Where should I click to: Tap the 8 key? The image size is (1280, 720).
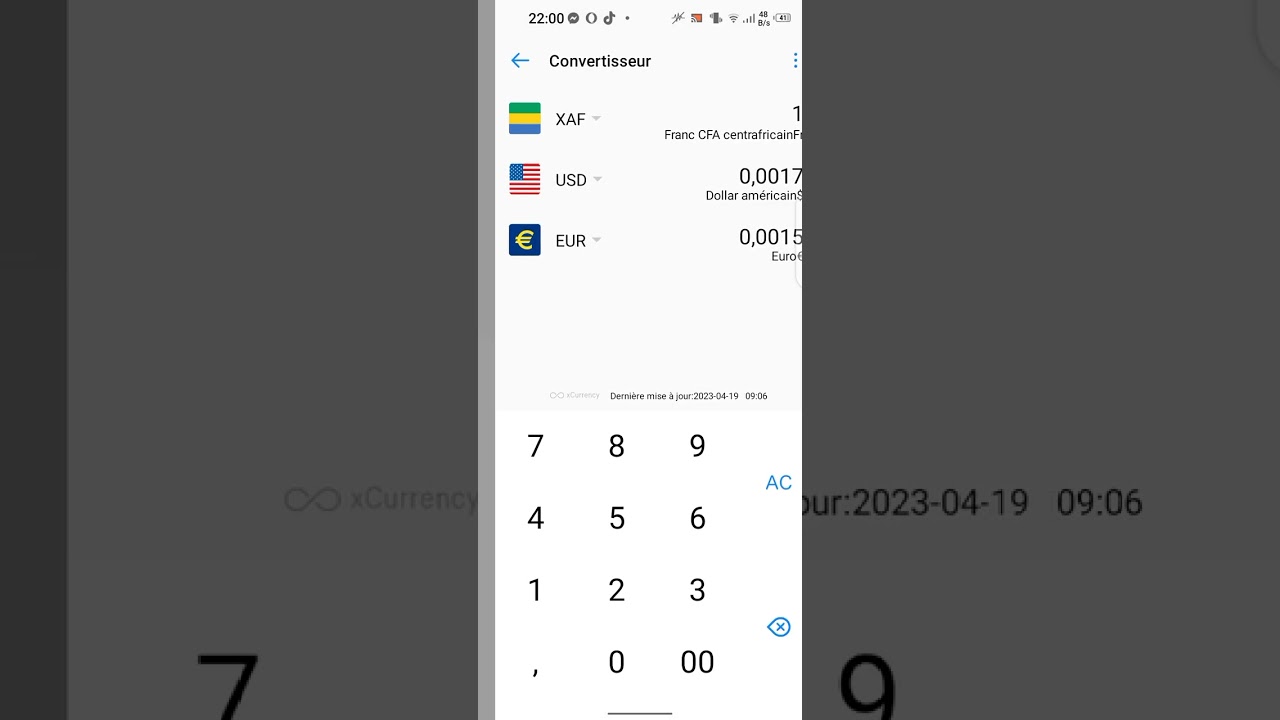[616, 446]
